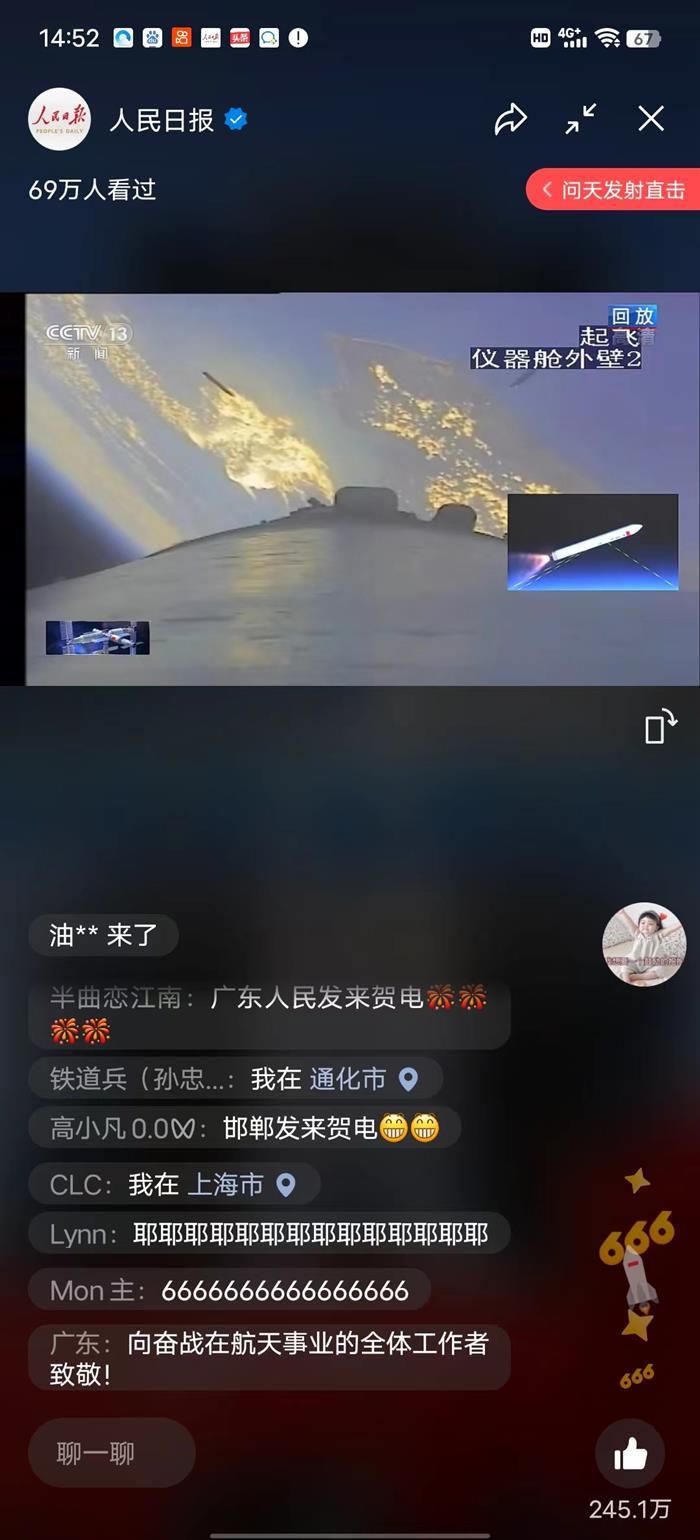This screenshot has width=700, height=1540.
Task: Like the live stream with thumbs up
Action: point(630,1454)
